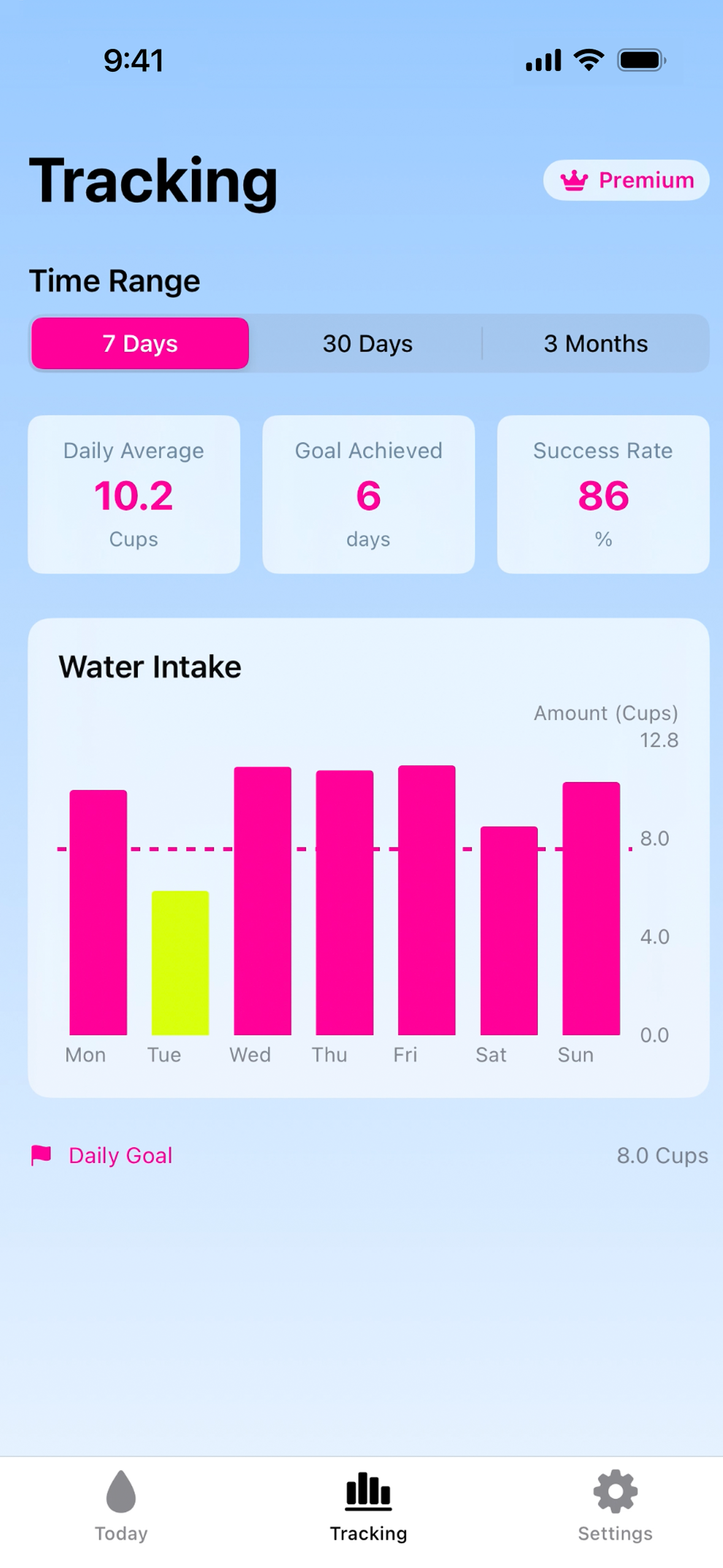Enable the 3 Months time range
723x1568 pixels.
pos(596,344)
